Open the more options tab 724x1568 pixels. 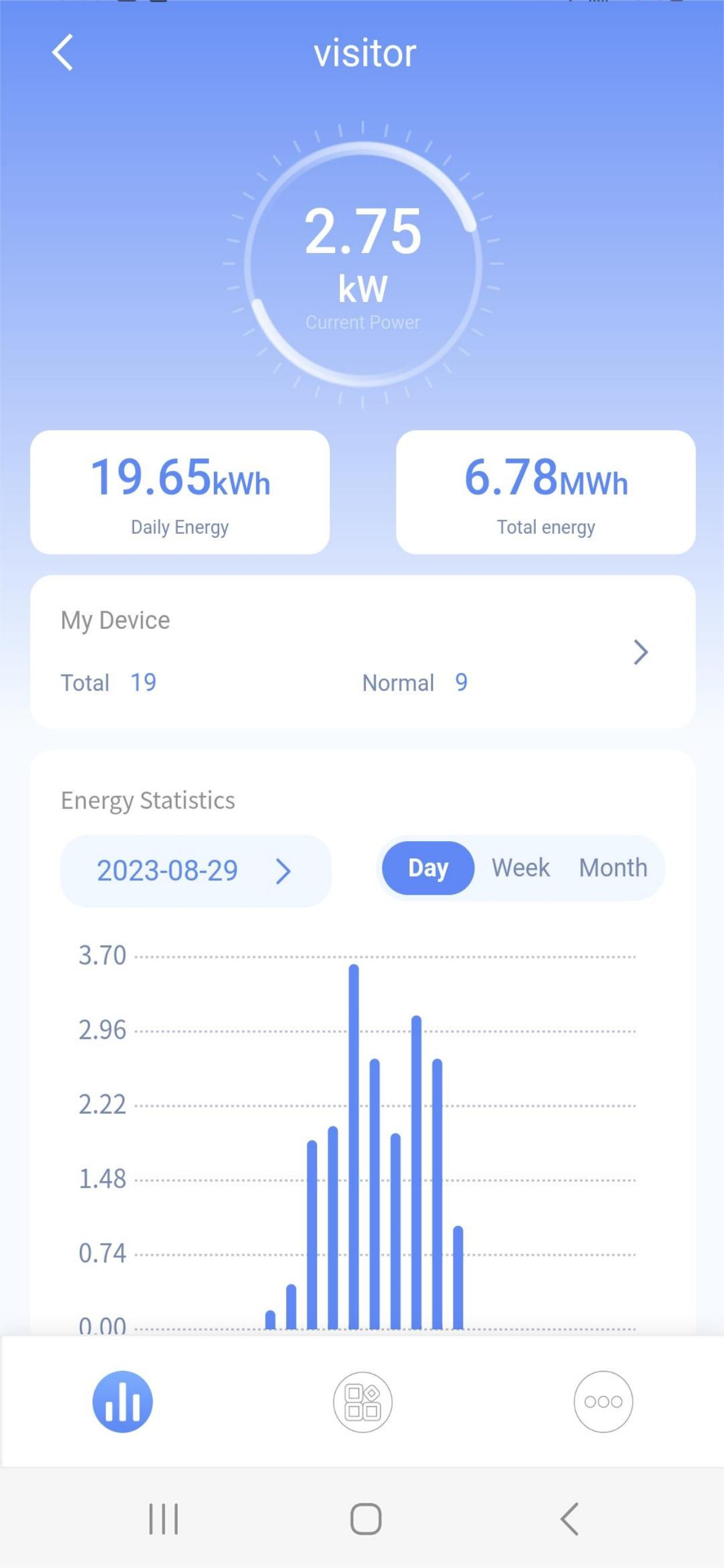click(x=603, y=1401)
